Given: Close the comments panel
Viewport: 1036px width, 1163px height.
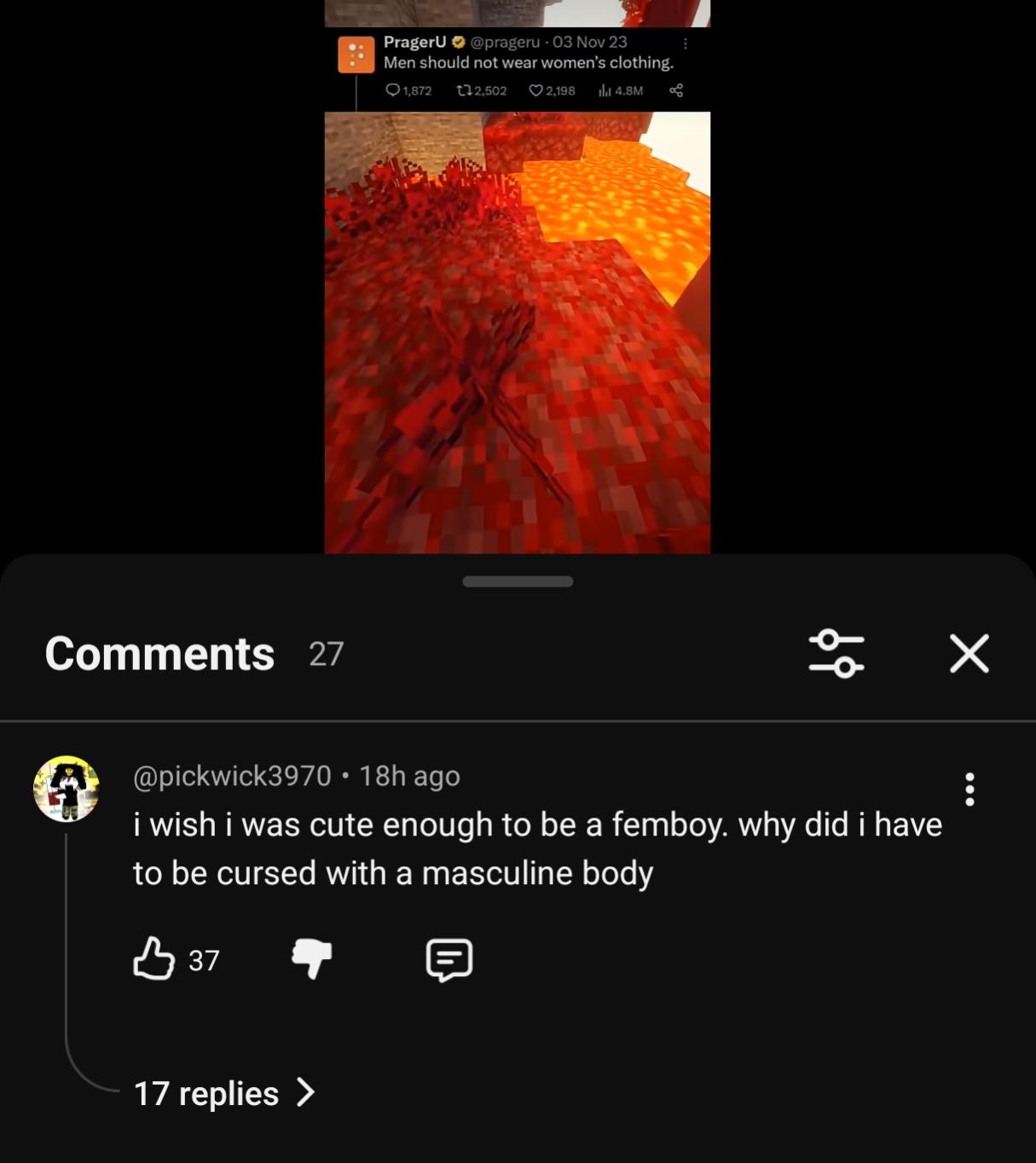Looking at the screenshot, I should 969,654.
